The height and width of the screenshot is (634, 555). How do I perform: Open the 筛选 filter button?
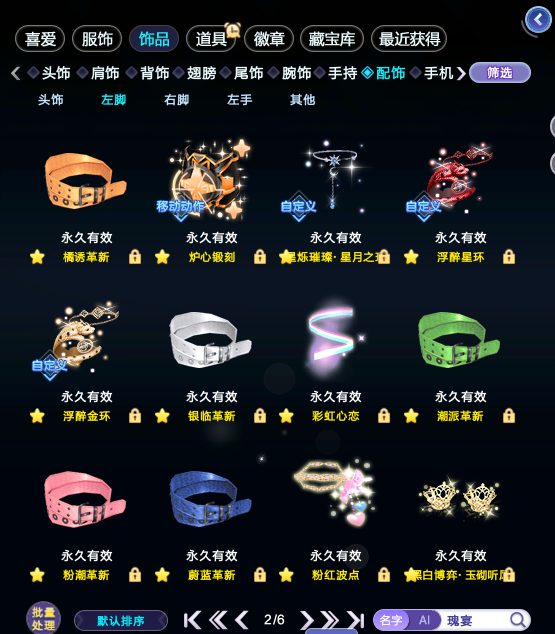tap(500, 73)
